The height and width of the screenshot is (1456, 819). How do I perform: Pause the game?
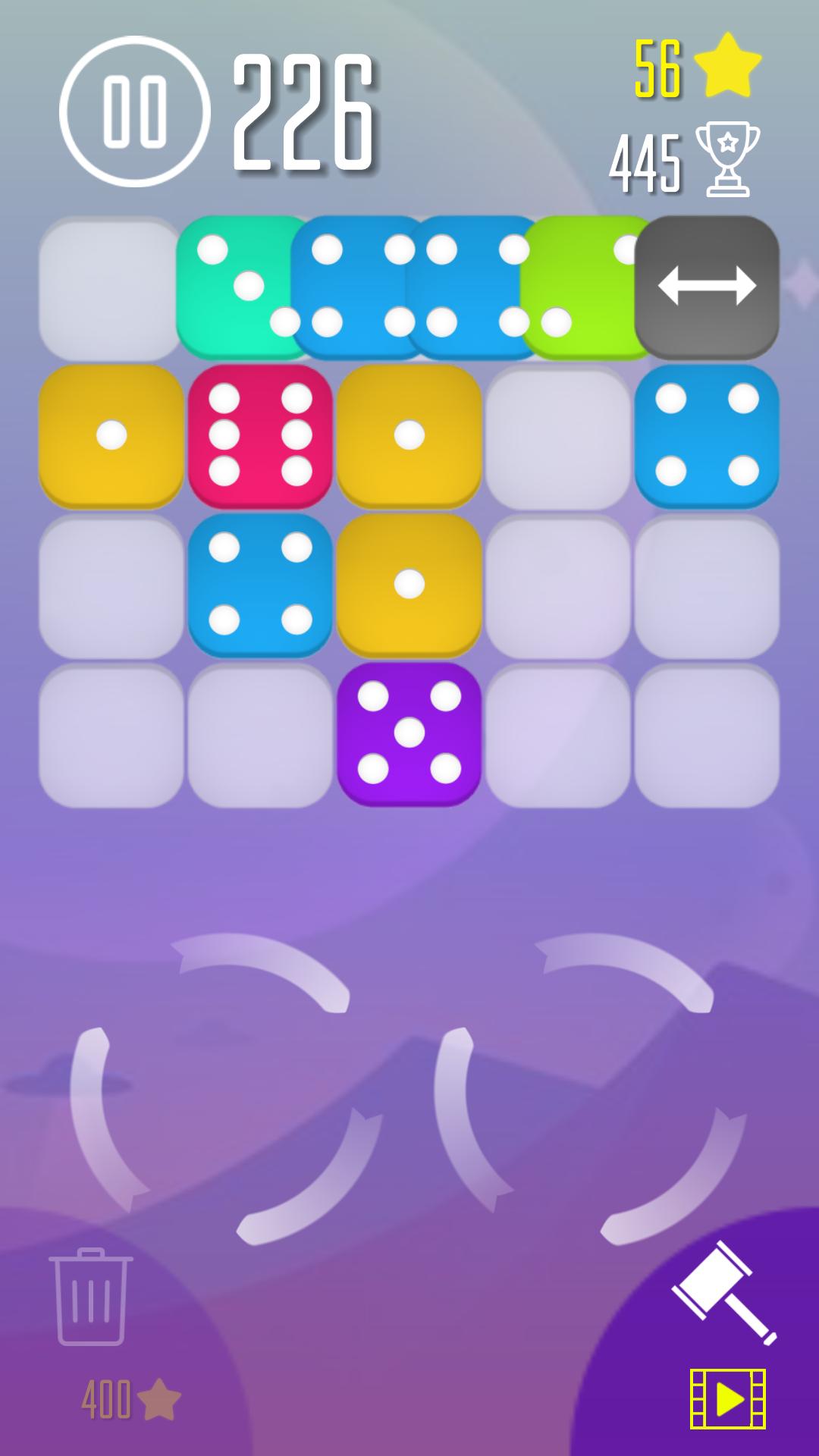134,111
